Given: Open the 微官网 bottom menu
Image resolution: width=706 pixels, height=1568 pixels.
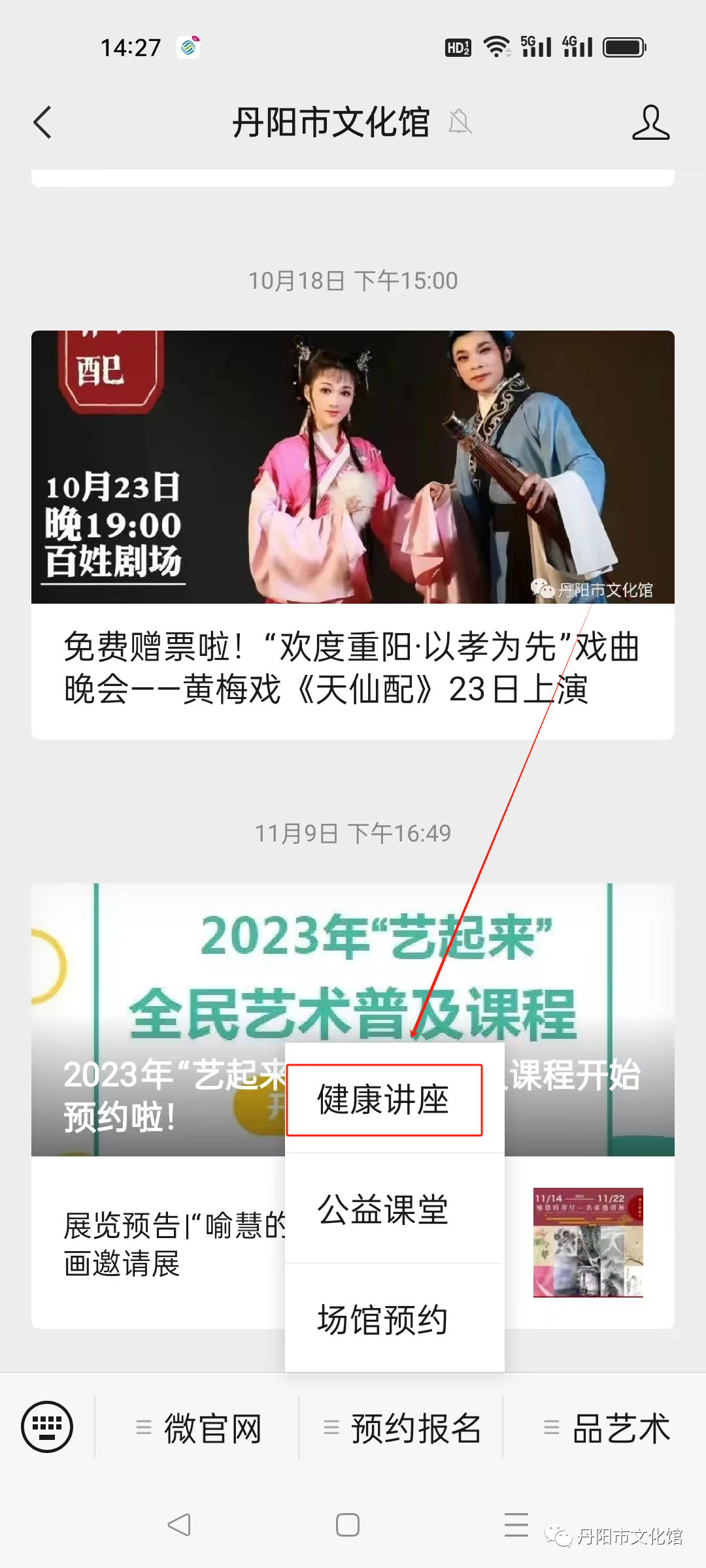Looking at the screenshot, I should pos(199,1429).
